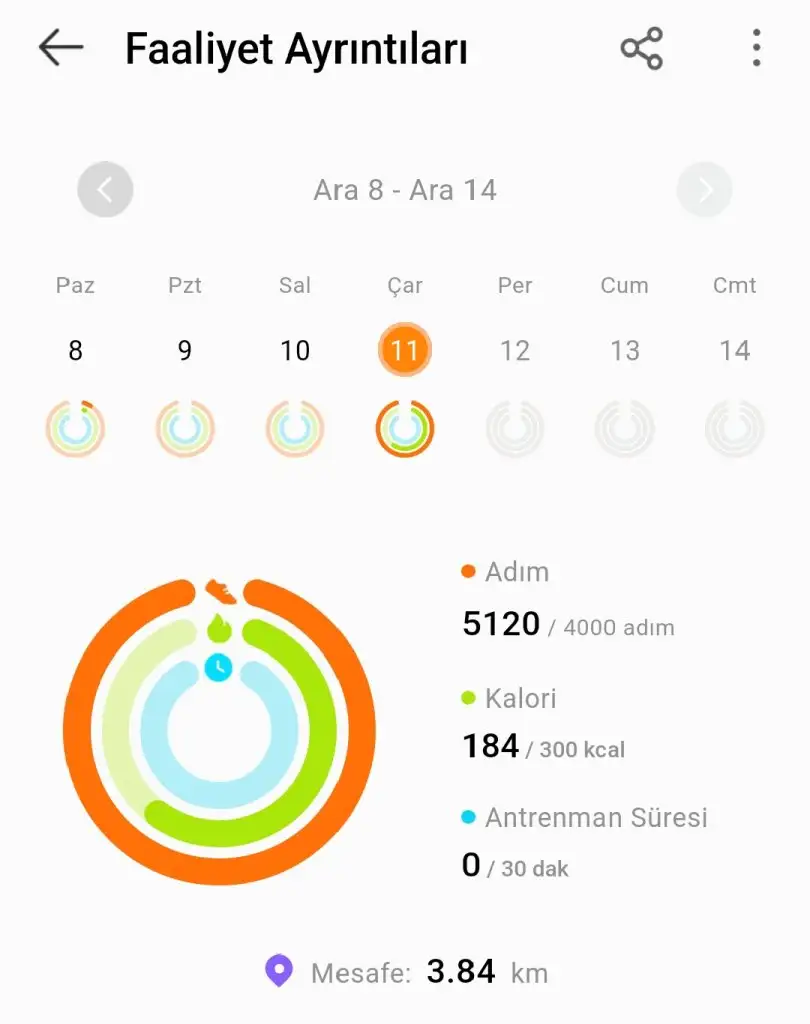Open the overflow menu

coord(756,48)
